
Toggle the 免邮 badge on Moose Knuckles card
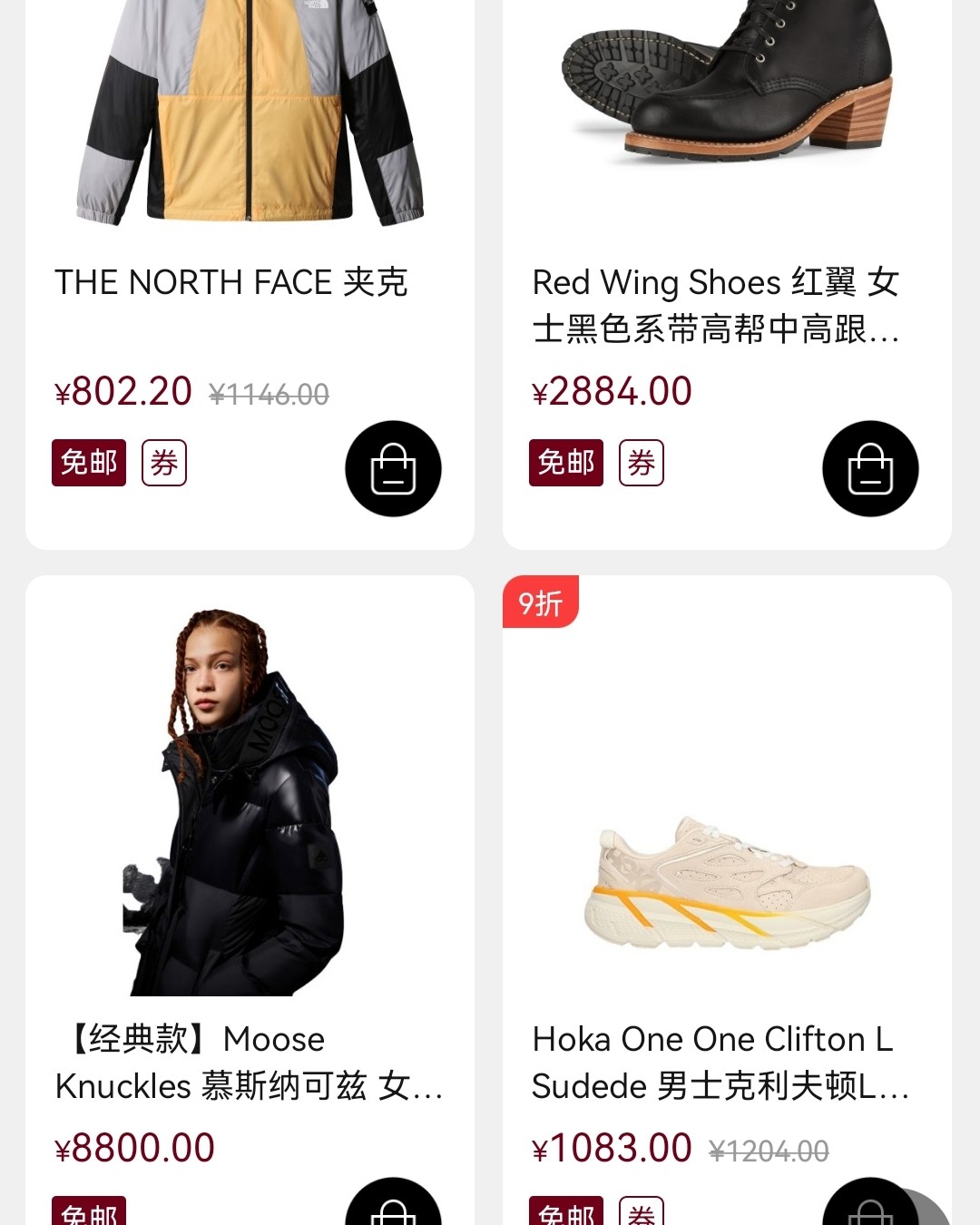tap(88, 1214)
